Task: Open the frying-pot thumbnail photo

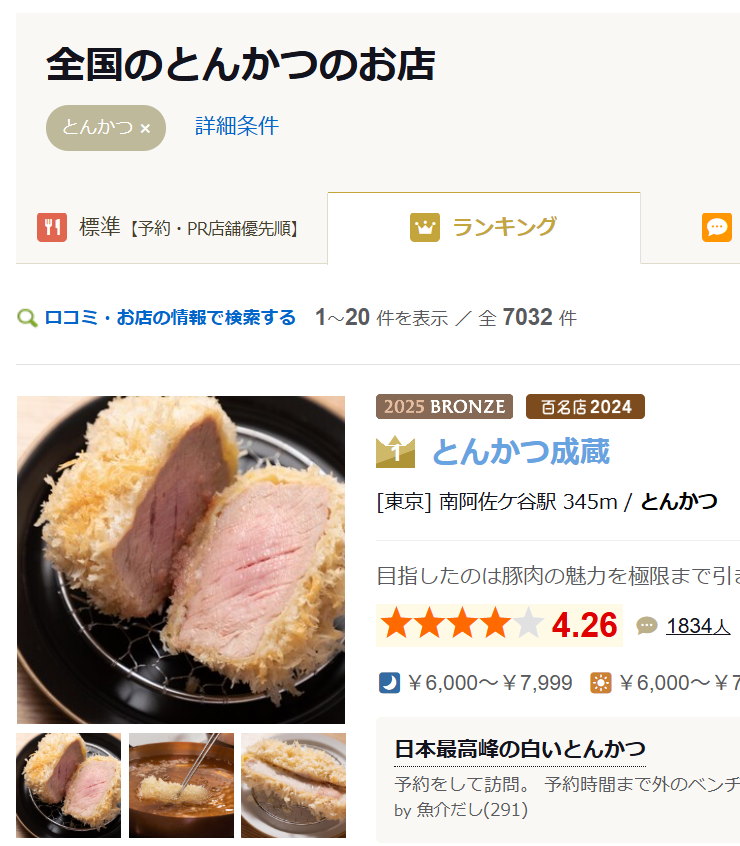Action: coord(181,785)
